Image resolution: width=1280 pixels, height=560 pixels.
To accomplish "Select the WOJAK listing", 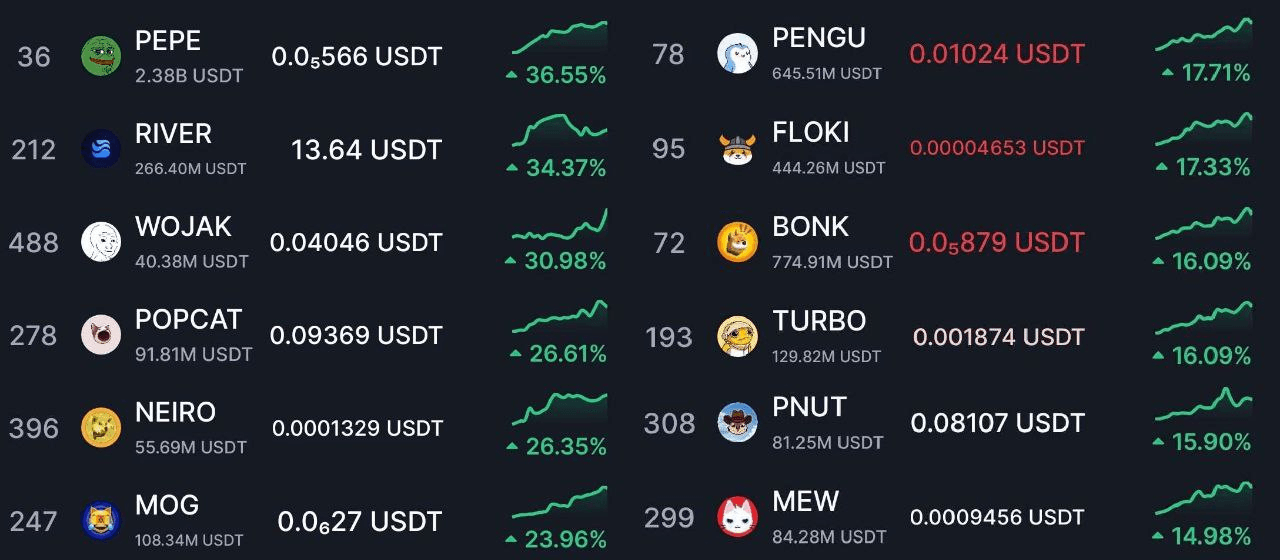I will [x=183, y=228].
